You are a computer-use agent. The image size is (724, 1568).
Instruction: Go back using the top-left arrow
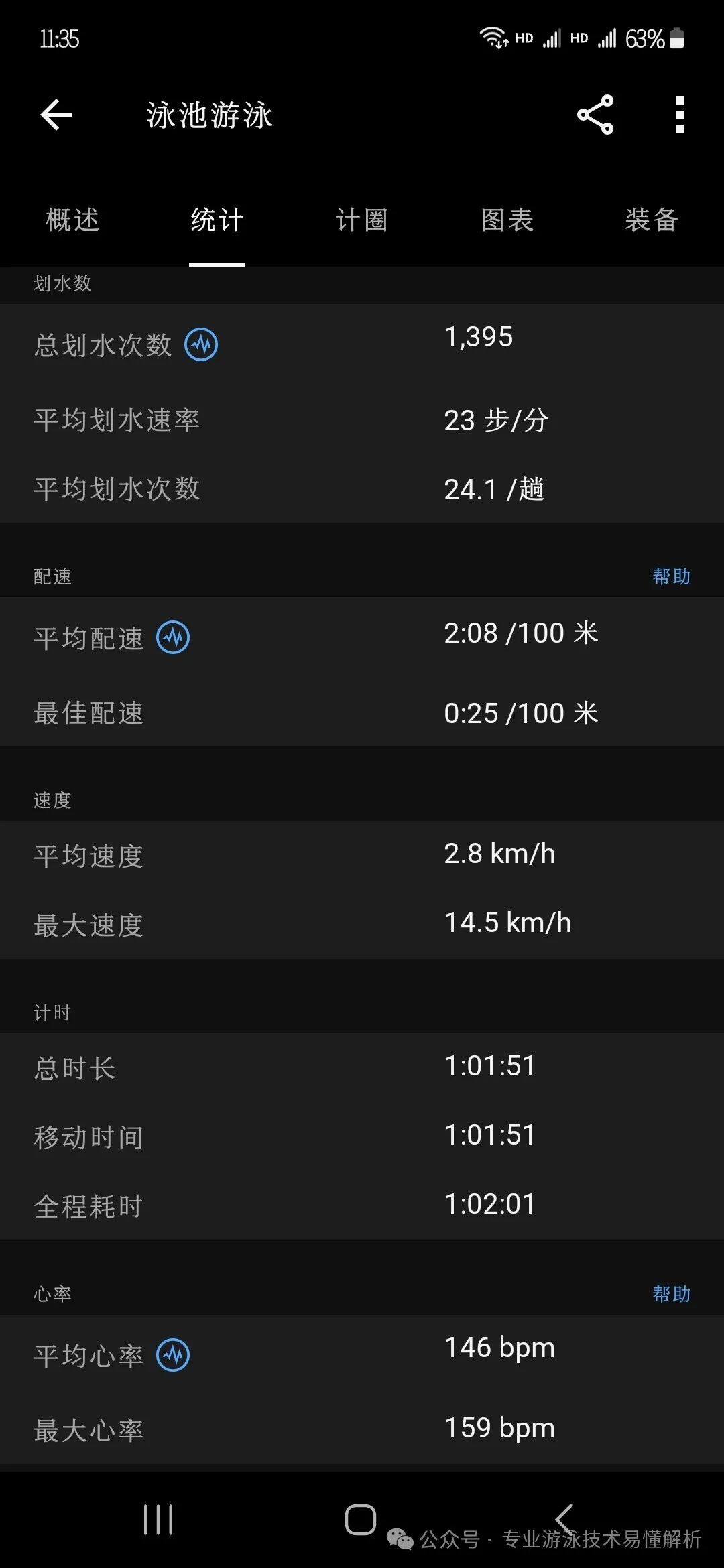[56, 115]
